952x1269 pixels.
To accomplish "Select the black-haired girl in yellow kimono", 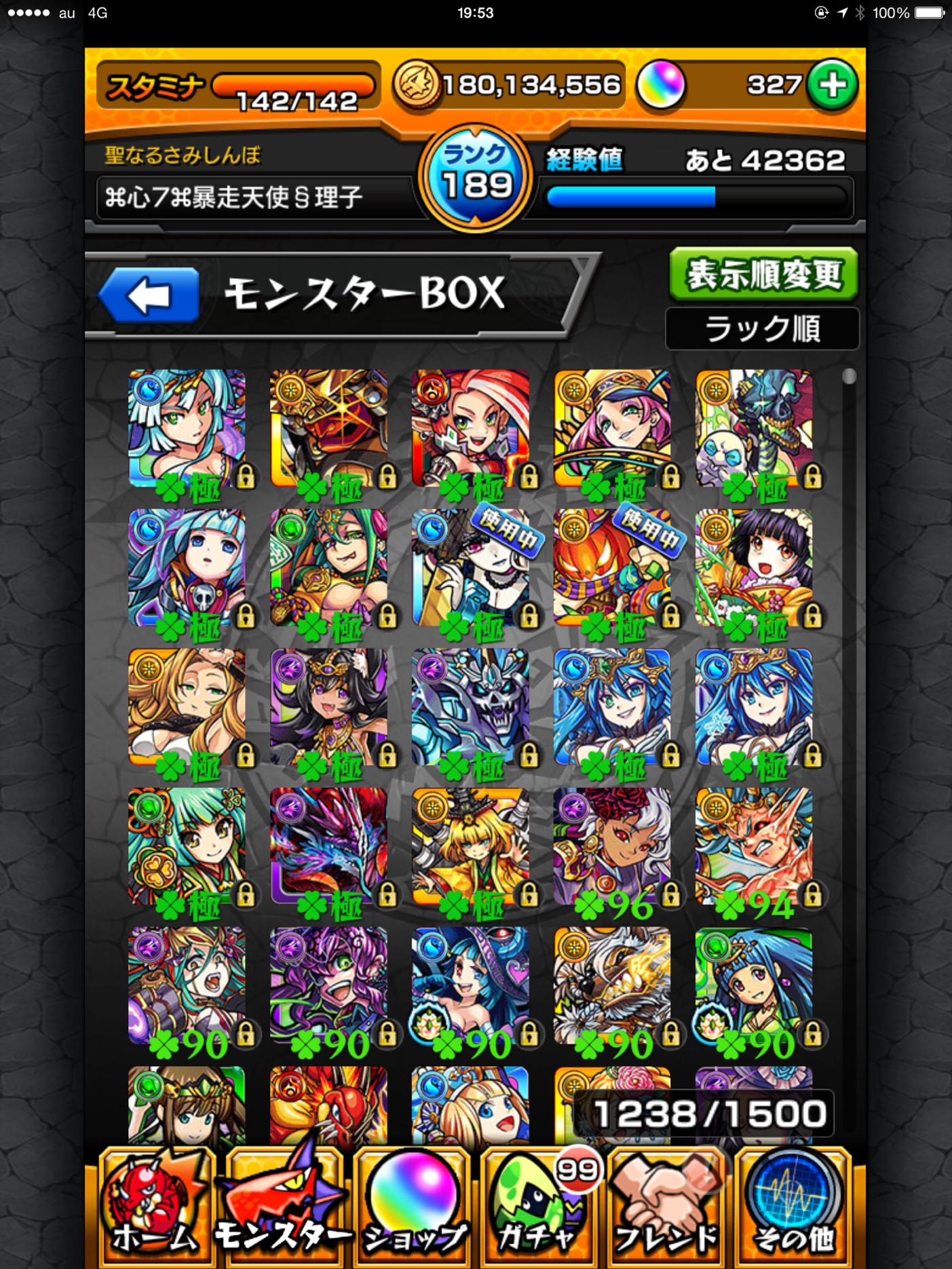I will (x=754, y=568).
